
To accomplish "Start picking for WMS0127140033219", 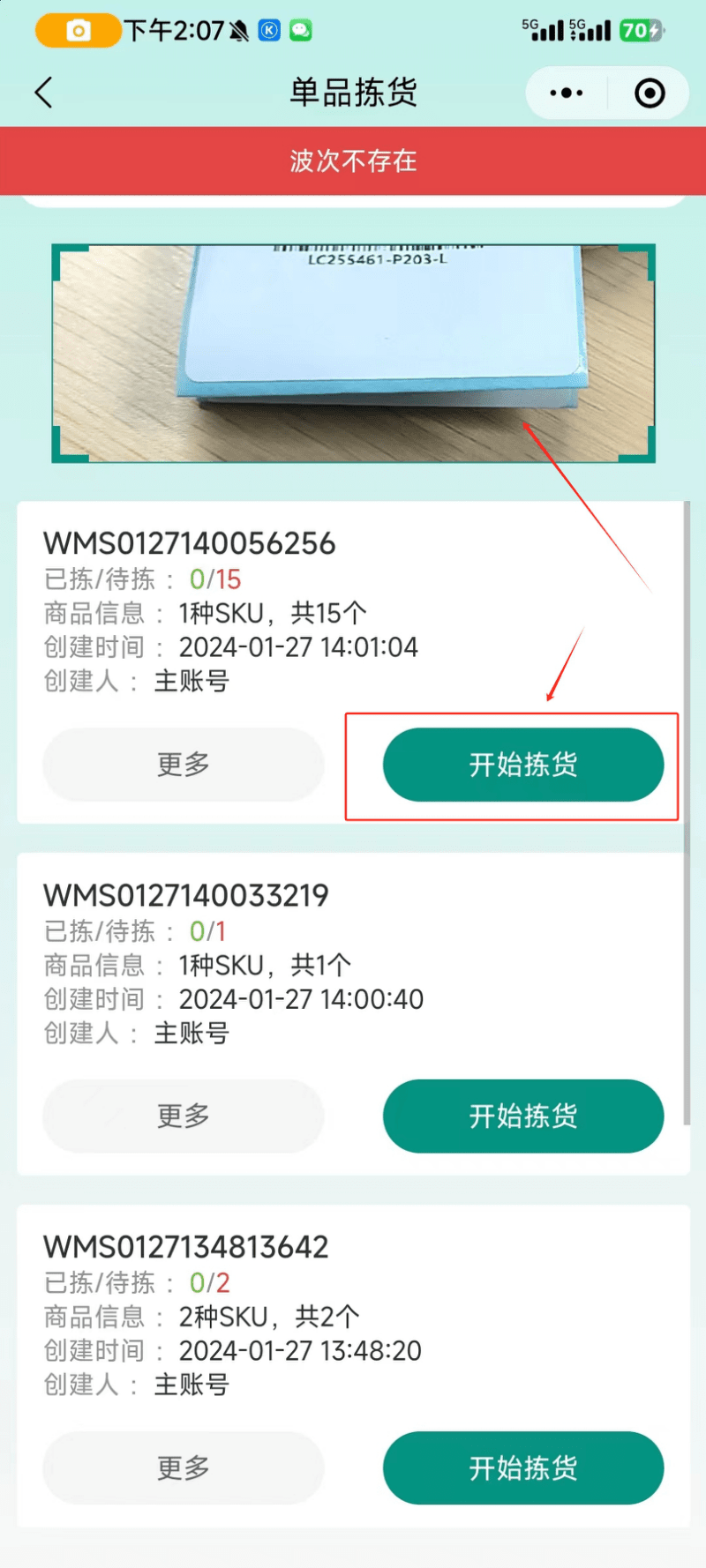I will [522, 1116].
